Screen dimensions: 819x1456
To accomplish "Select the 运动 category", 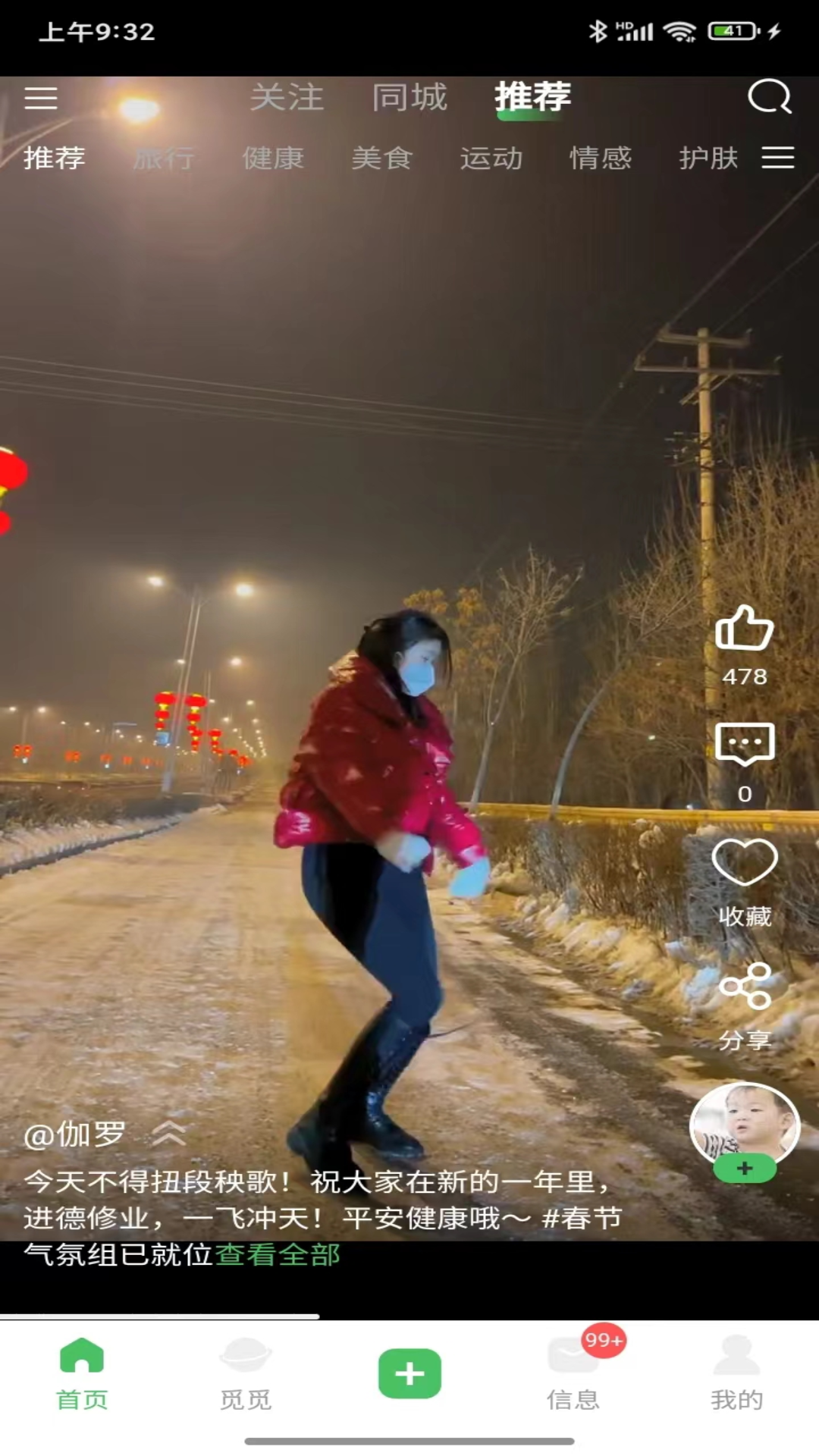I will [x=491, y=158].
